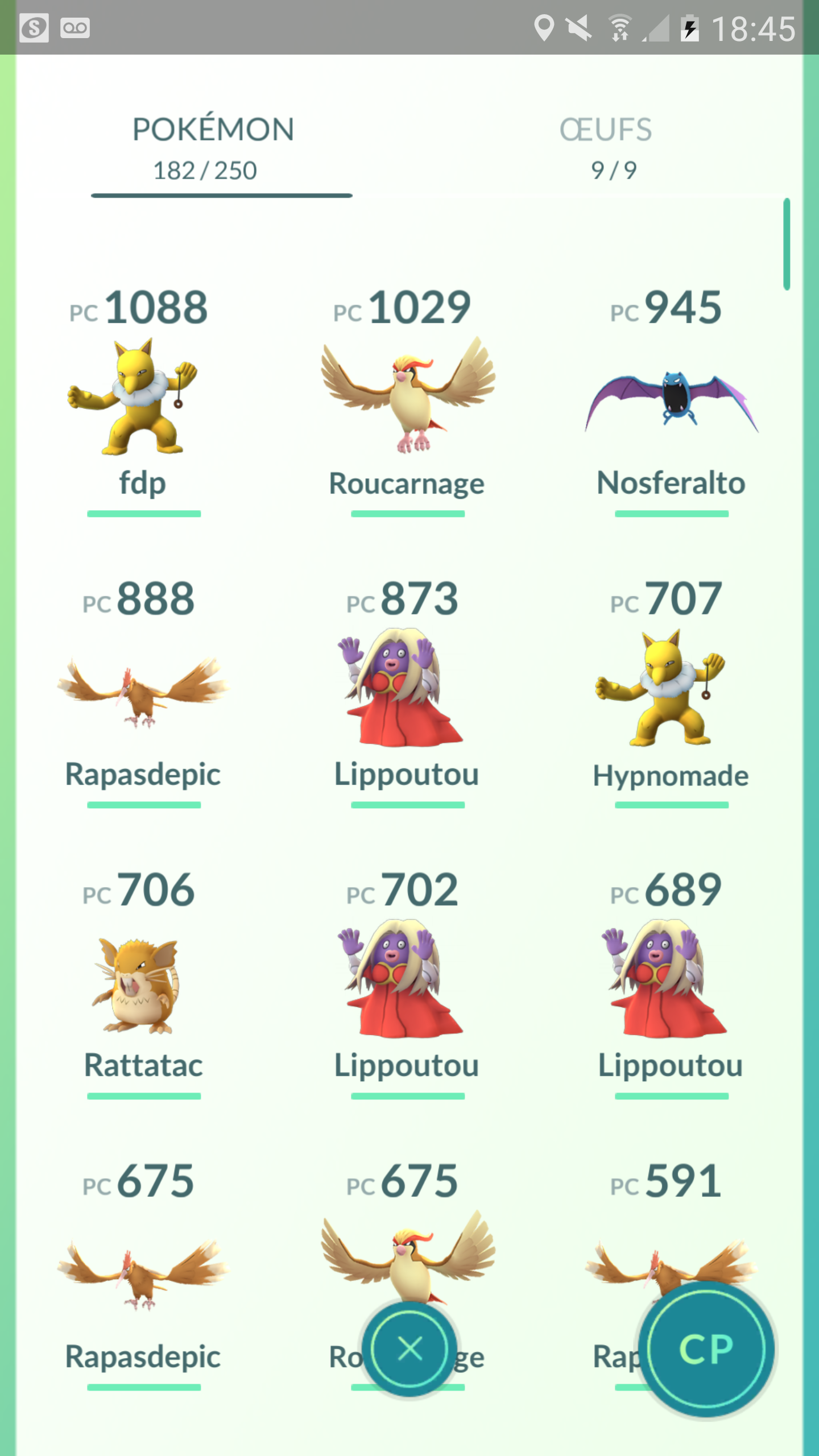Switch to the Œufs tab

pos(606,148)
